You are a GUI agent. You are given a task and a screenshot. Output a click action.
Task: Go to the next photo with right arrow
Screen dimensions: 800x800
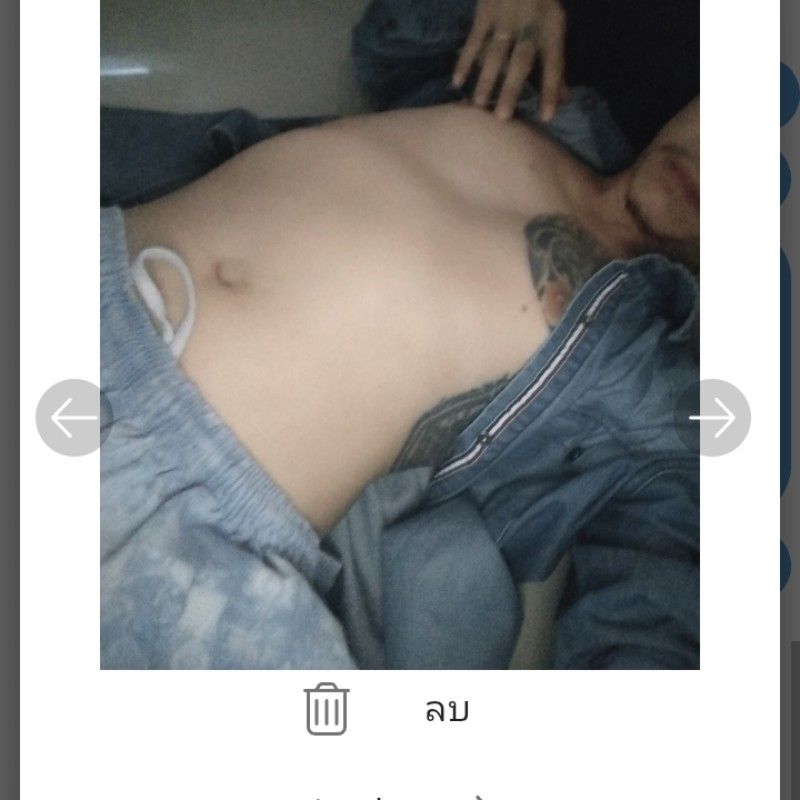coord(712,418)
